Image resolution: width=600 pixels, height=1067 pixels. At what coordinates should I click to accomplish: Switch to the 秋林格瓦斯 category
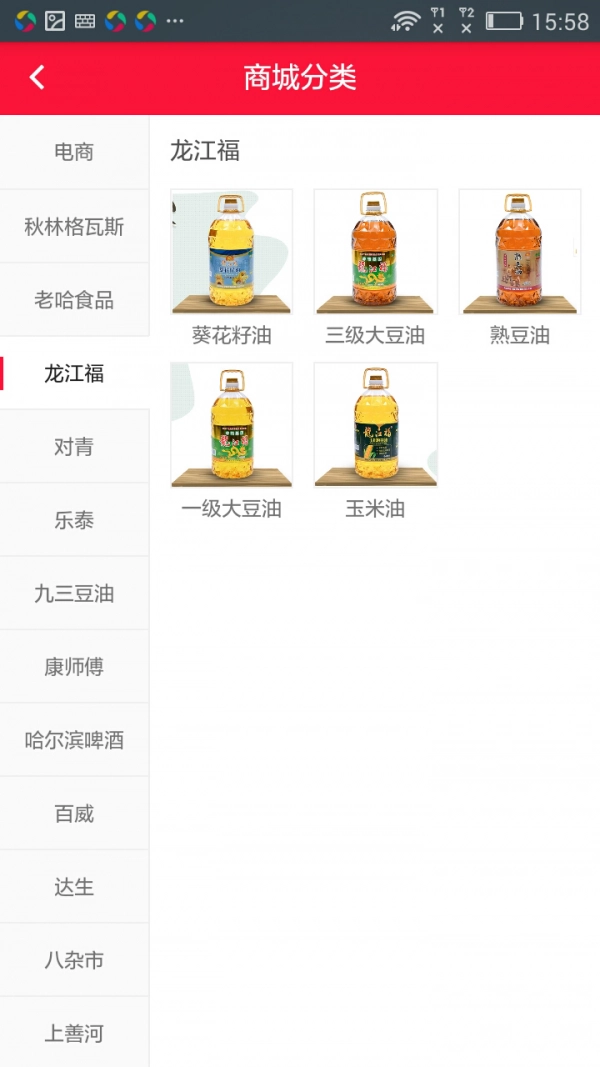point(74,226)
